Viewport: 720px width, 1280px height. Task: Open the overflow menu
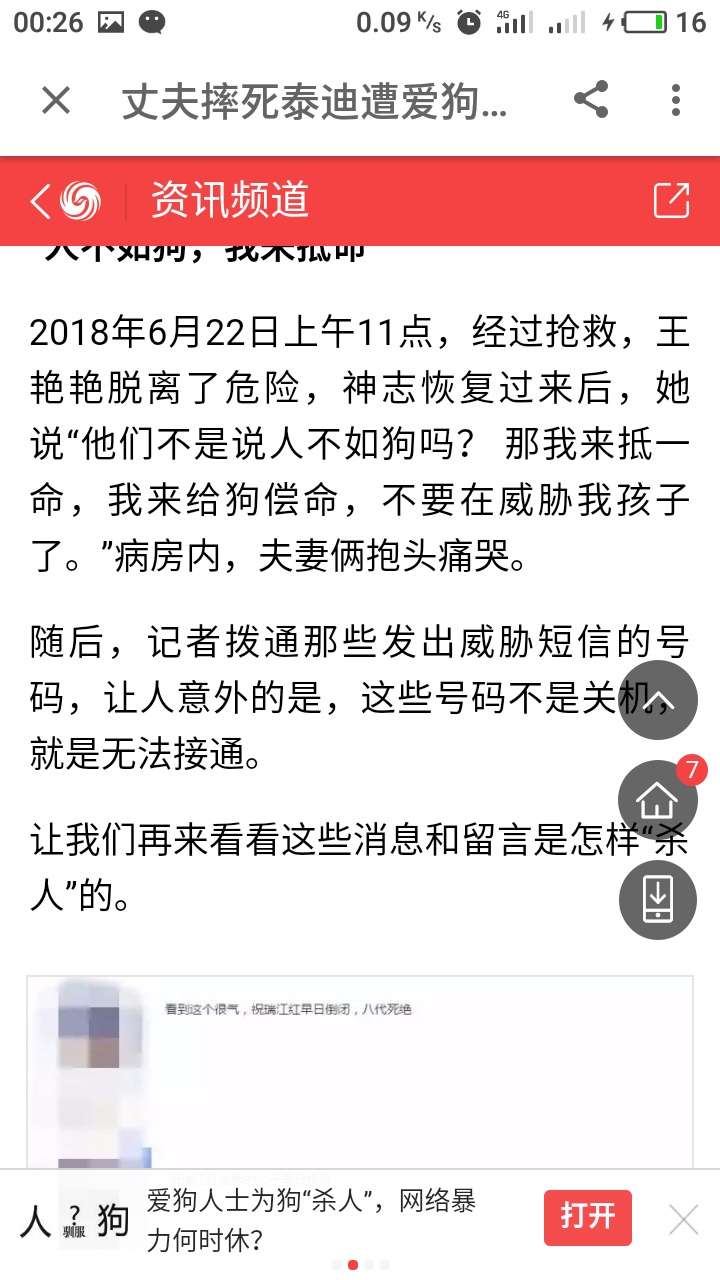click(676, 100)
